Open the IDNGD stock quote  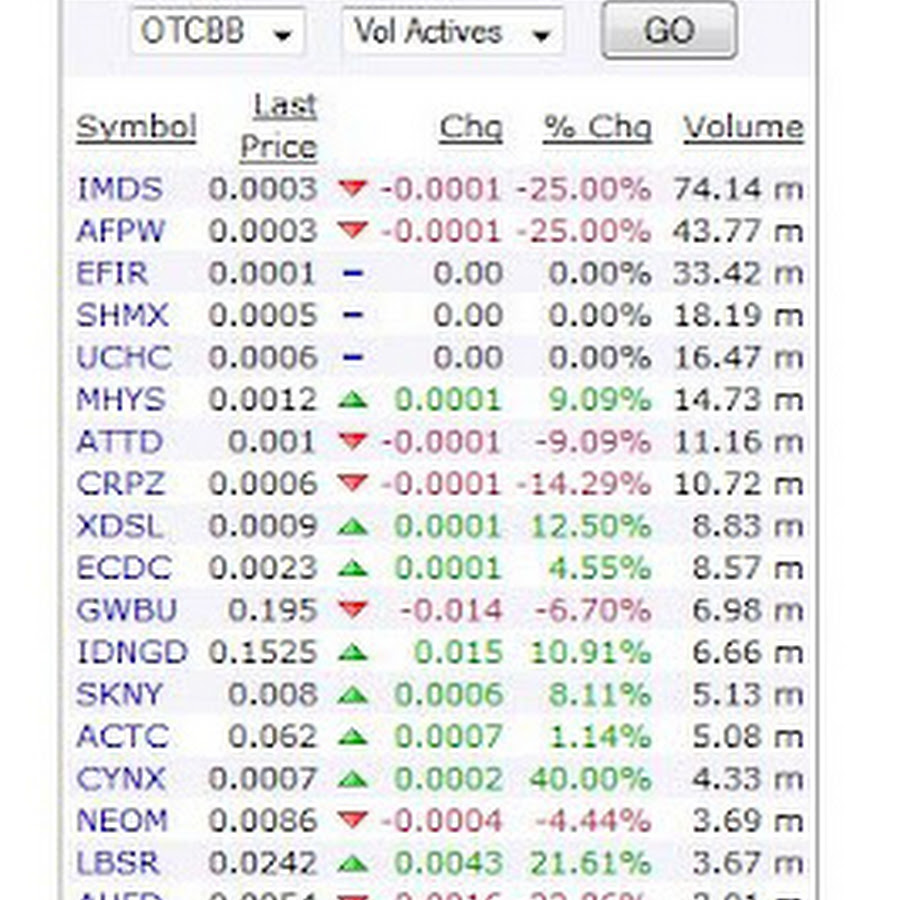click(132, 653)
